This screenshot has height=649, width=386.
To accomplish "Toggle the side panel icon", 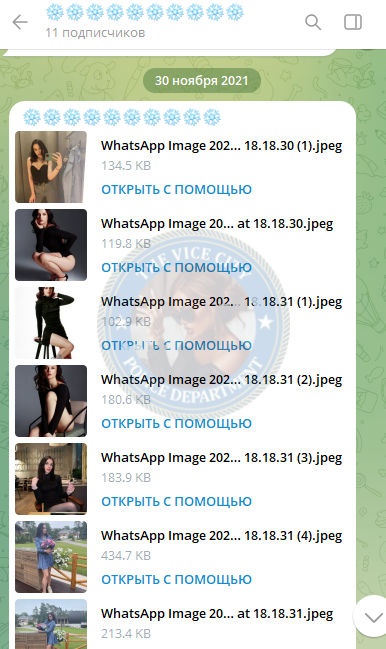I will click(x=353, y=22).
